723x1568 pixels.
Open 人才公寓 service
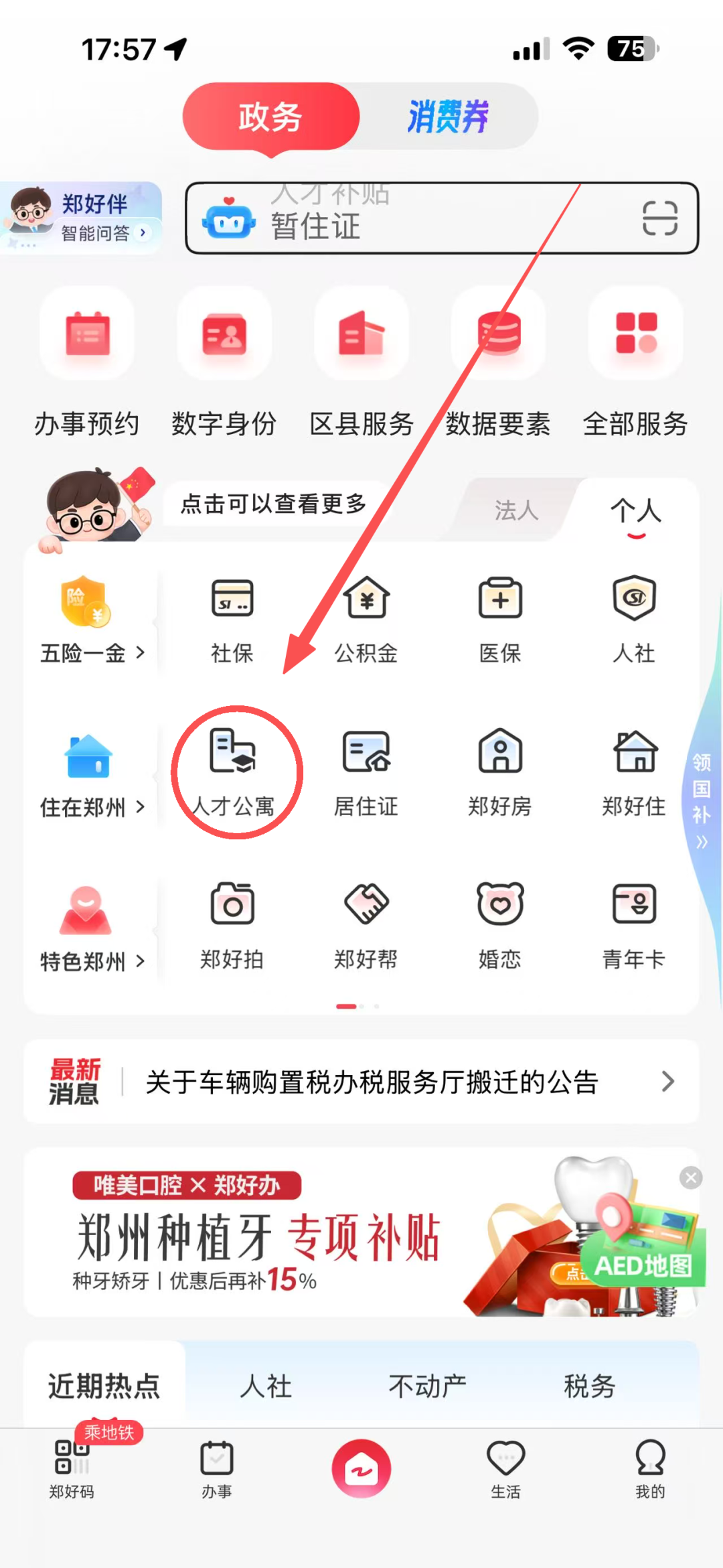coord(233,772)
